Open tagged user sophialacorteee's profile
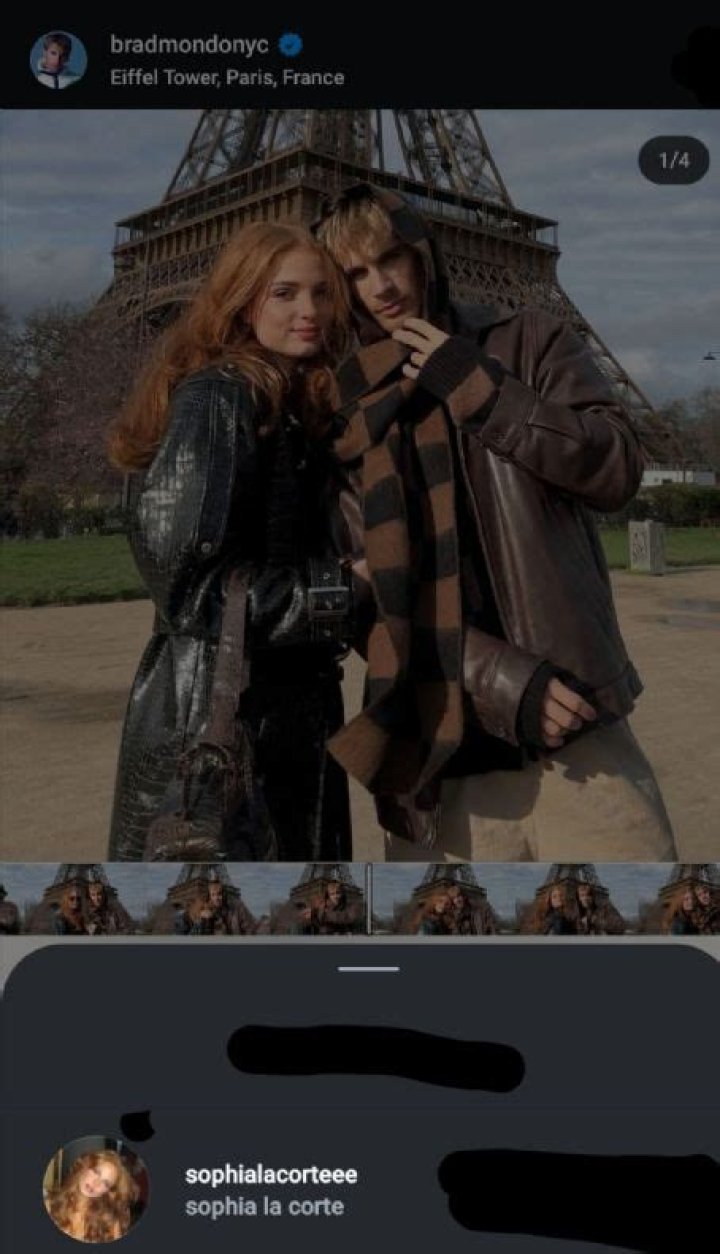Image resolution: width=720 pixels, height=1254 pixels. coord(270,1175)
